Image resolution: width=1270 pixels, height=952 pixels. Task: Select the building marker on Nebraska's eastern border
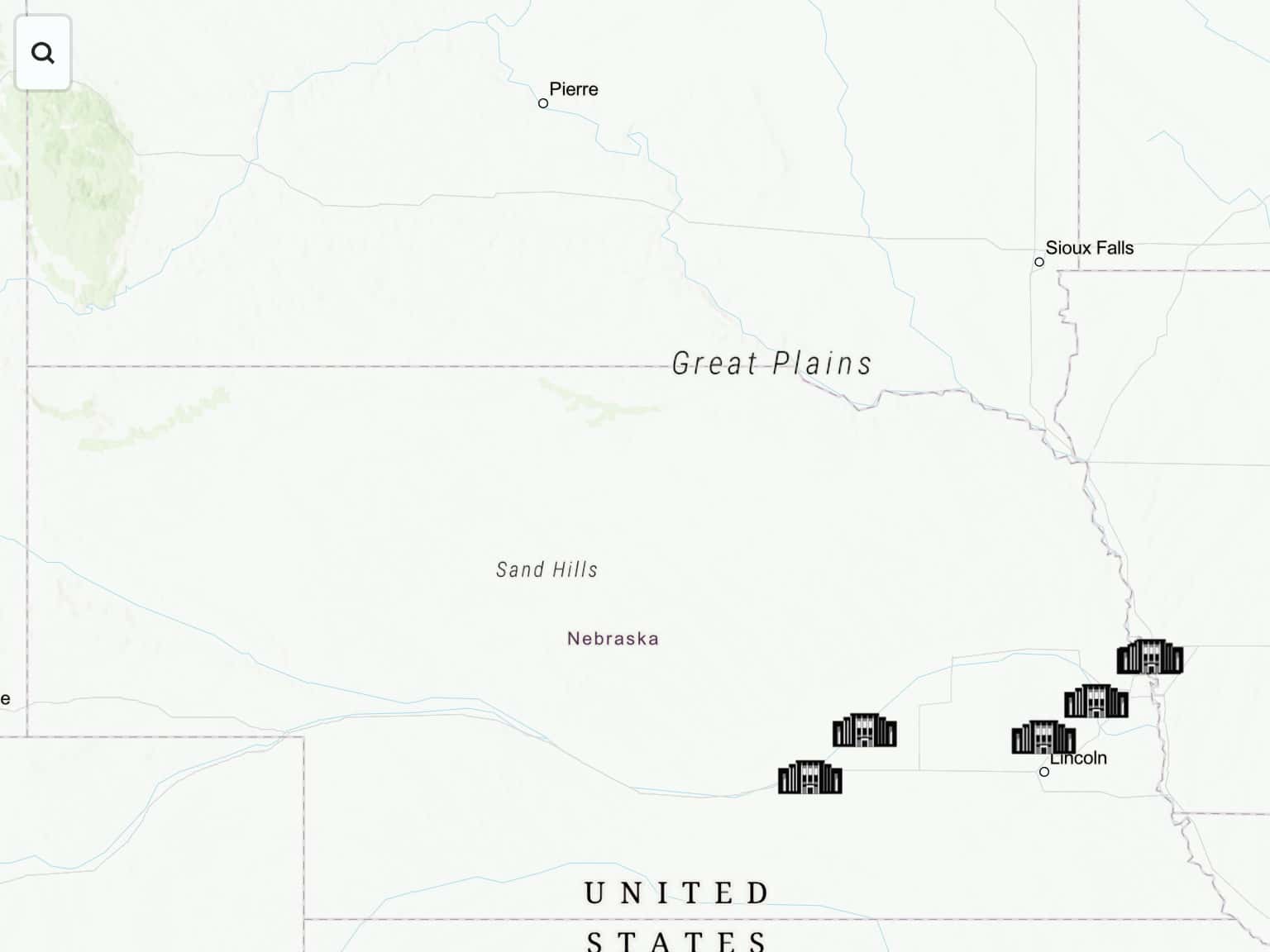click(x=1149, y=657)
